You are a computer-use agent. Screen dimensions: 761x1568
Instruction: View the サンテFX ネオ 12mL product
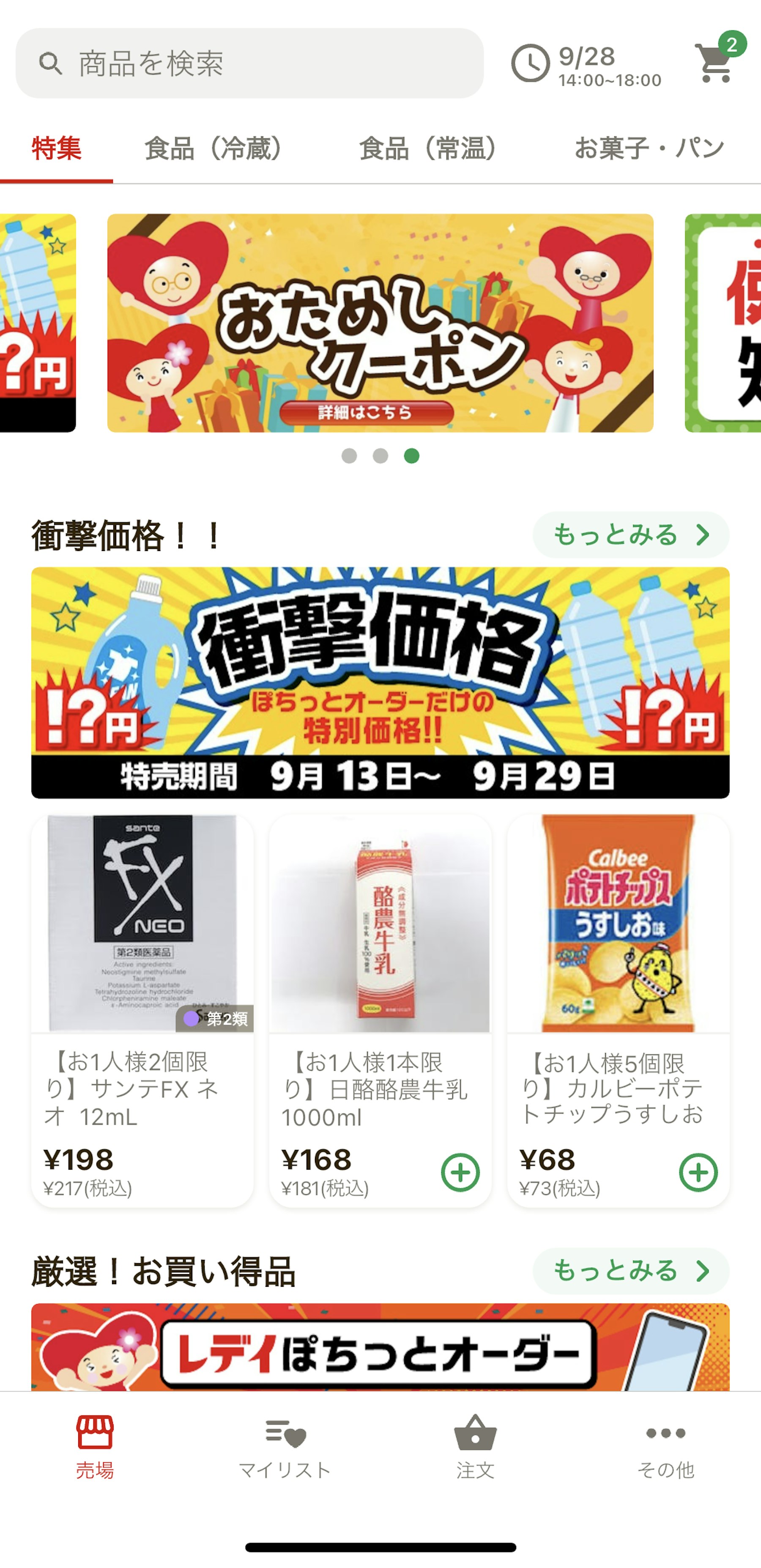click(x=142, y=974)
